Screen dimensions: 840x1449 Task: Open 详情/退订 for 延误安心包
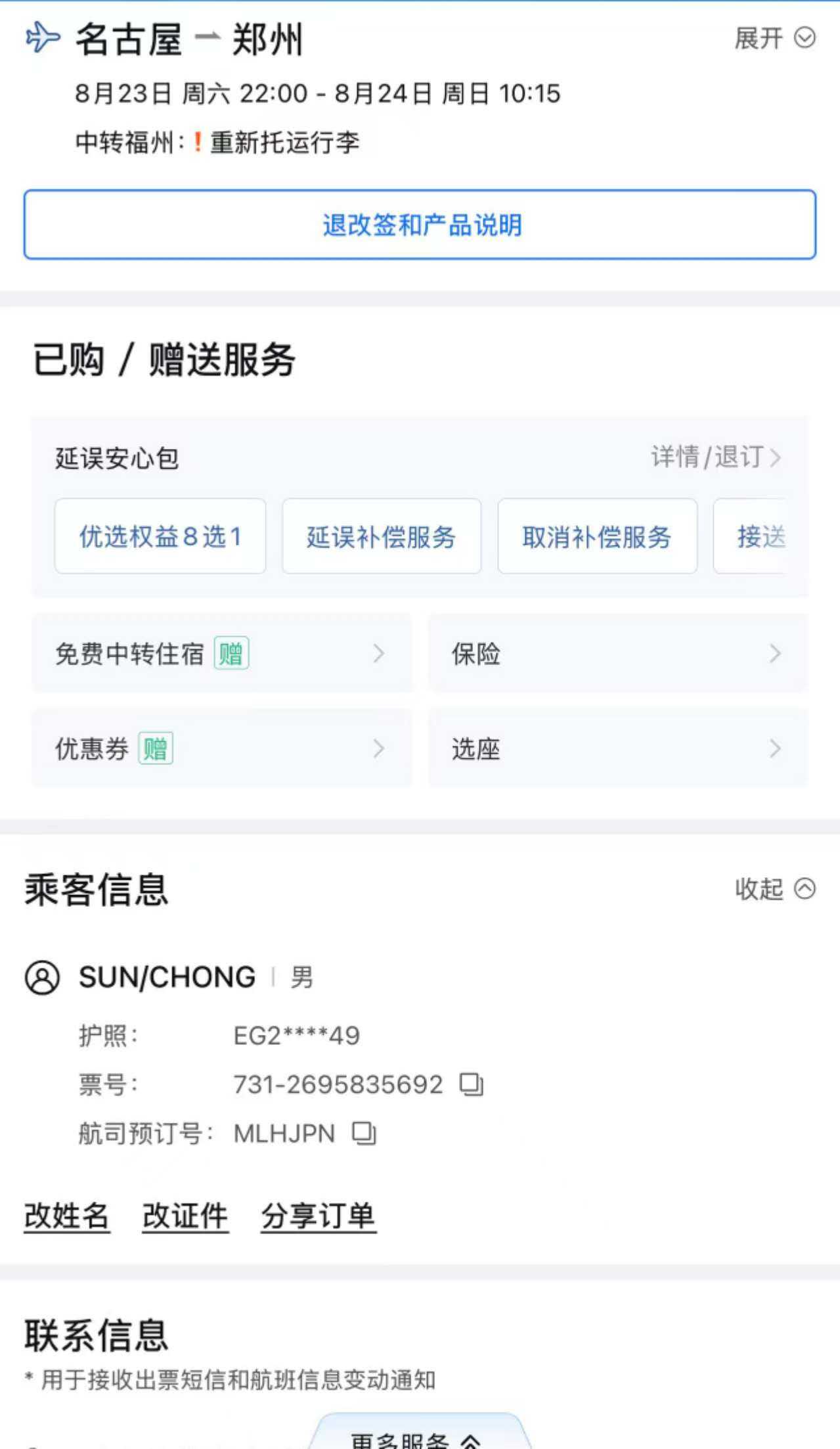pyautogui.click(x=716, y=457)
